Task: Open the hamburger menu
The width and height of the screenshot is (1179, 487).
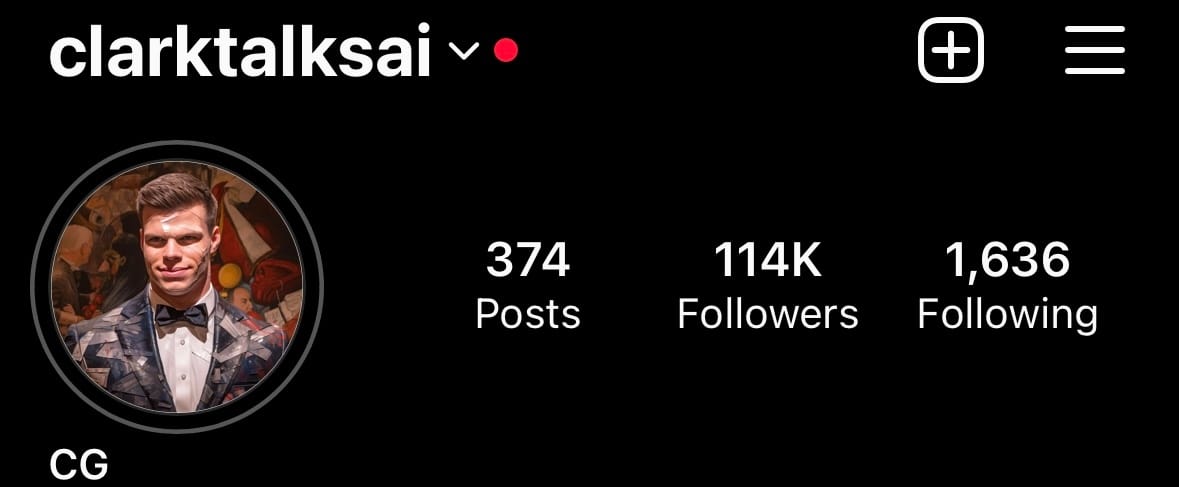Action: (1095, 50)
